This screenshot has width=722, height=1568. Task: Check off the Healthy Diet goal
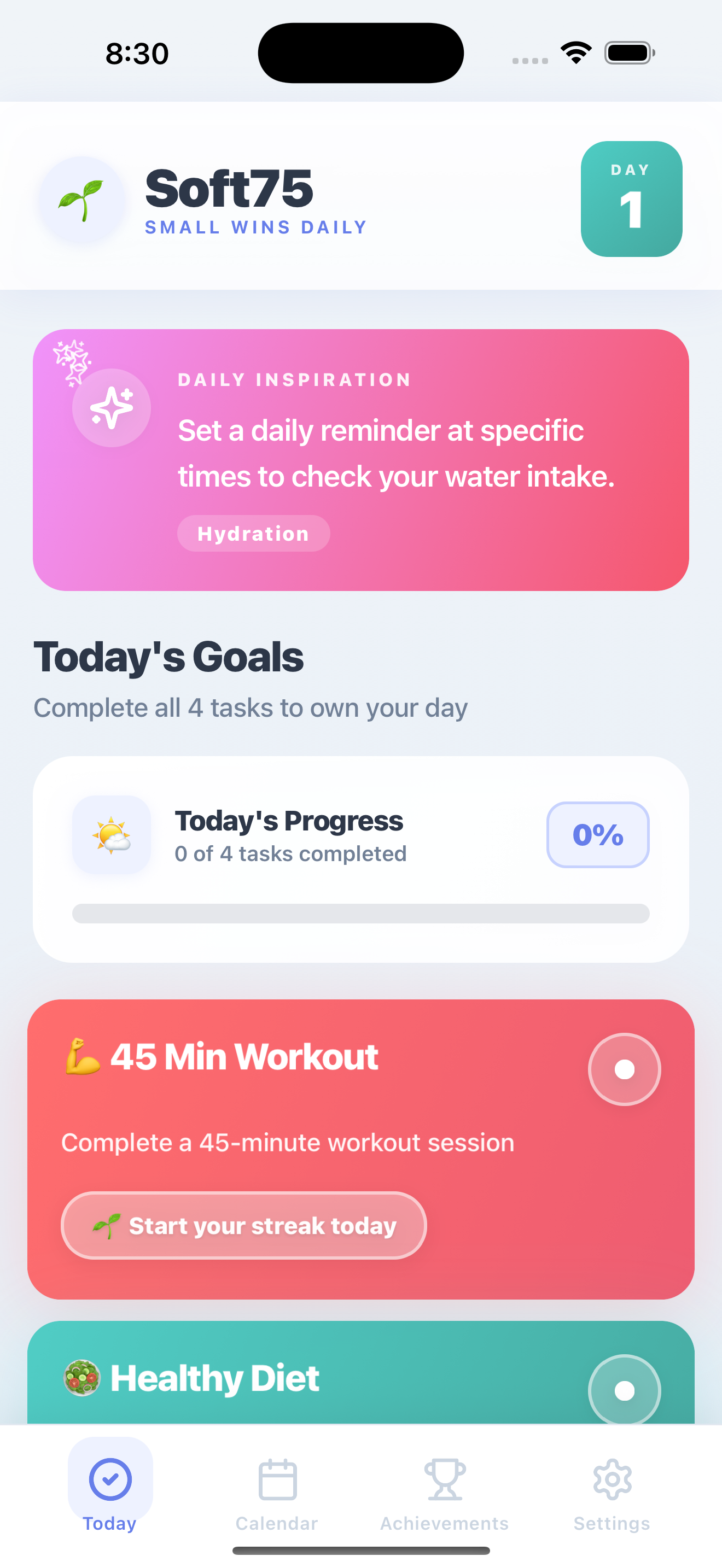[x=624, y=1390]
